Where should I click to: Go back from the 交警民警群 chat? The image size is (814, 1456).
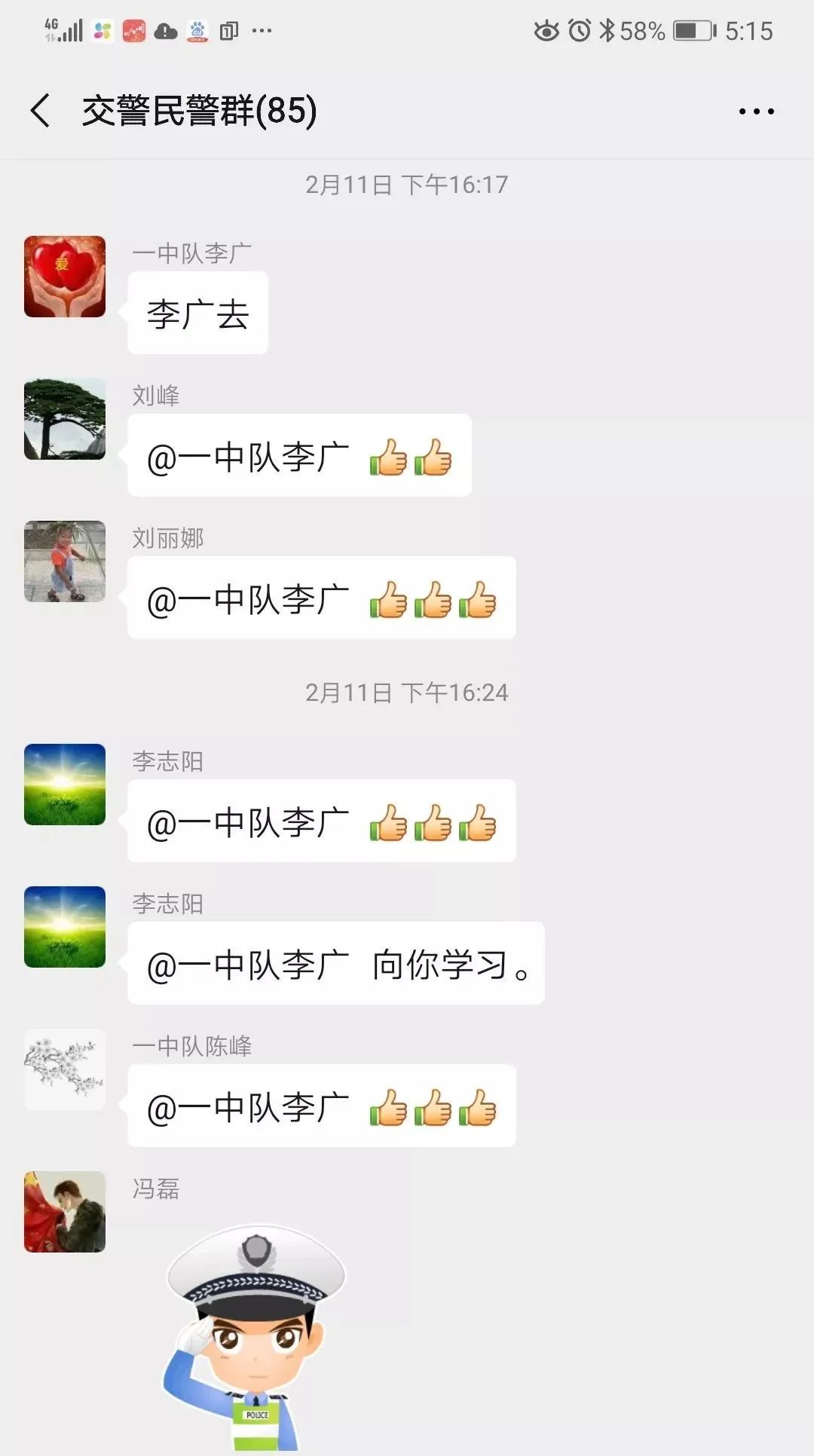point(41,111)
